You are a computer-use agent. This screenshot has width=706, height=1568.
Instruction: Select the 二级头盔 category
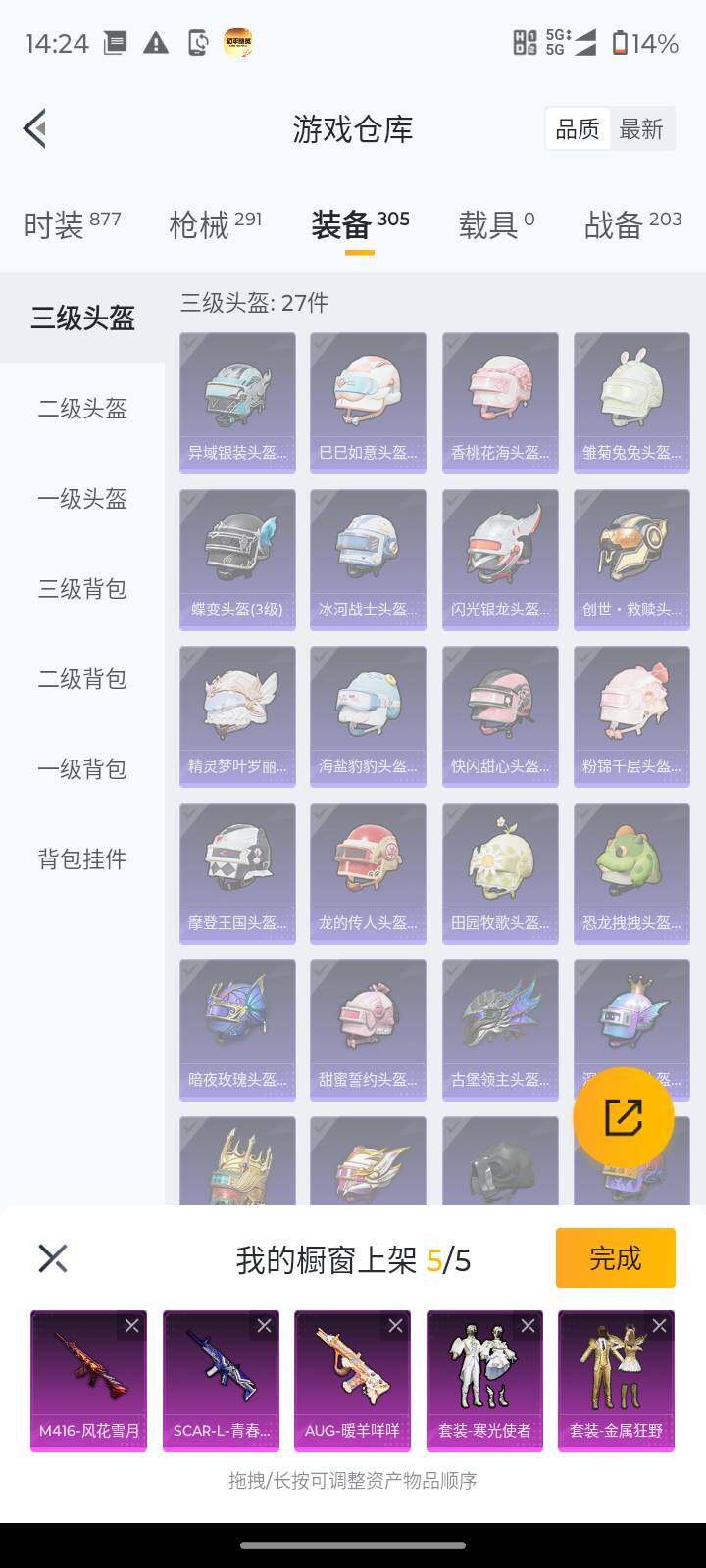[x=81, y=410]
